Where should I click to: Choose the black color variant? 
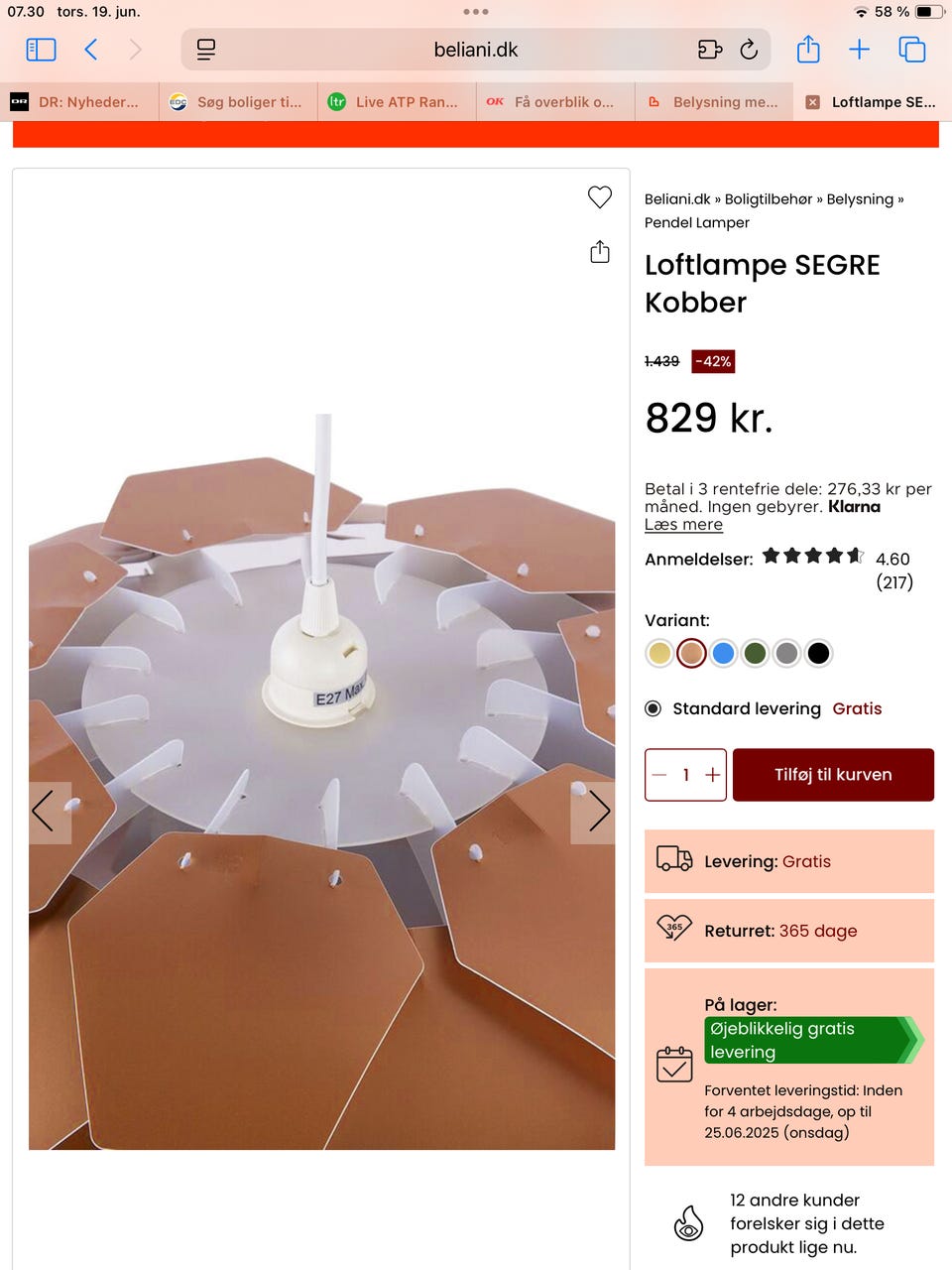coord(818,653)
